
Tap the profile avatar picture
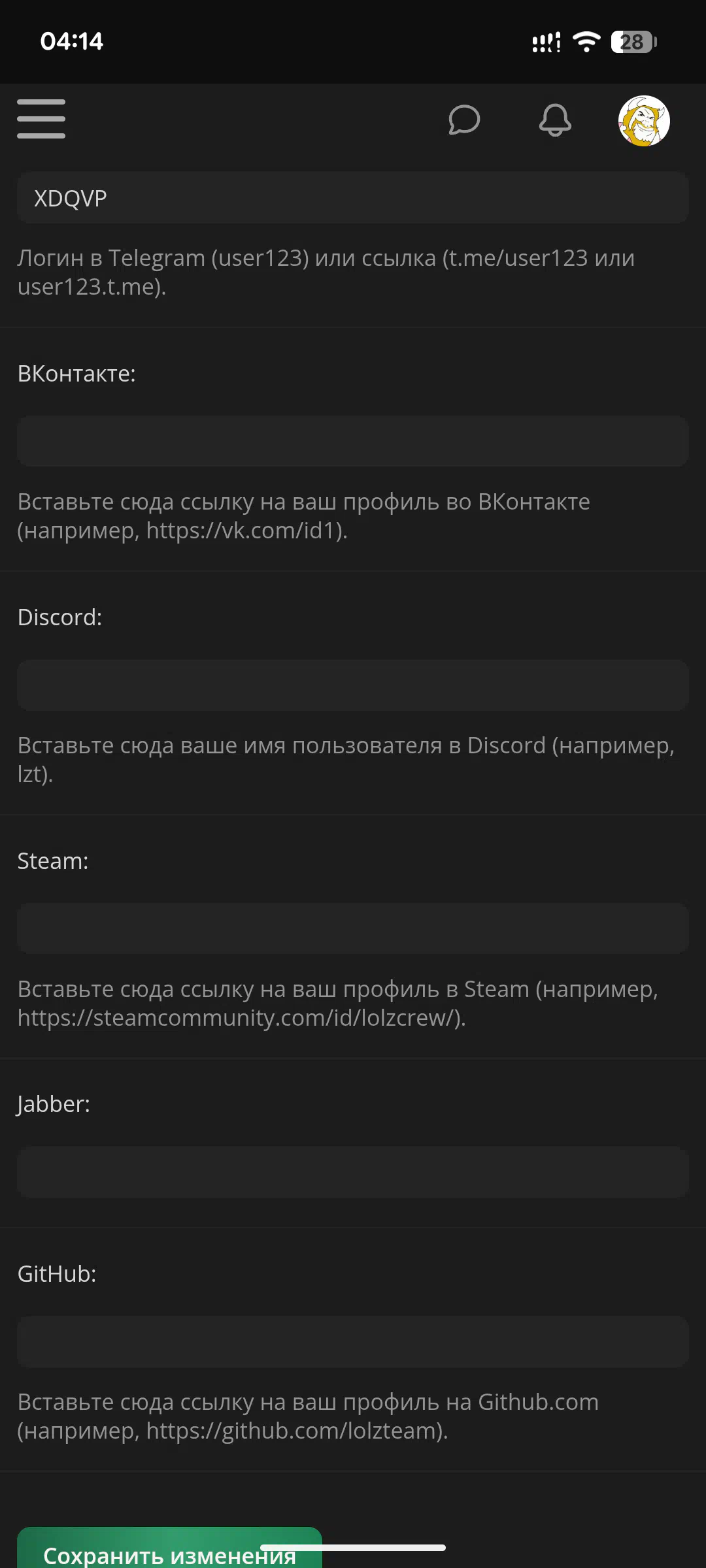644,121
